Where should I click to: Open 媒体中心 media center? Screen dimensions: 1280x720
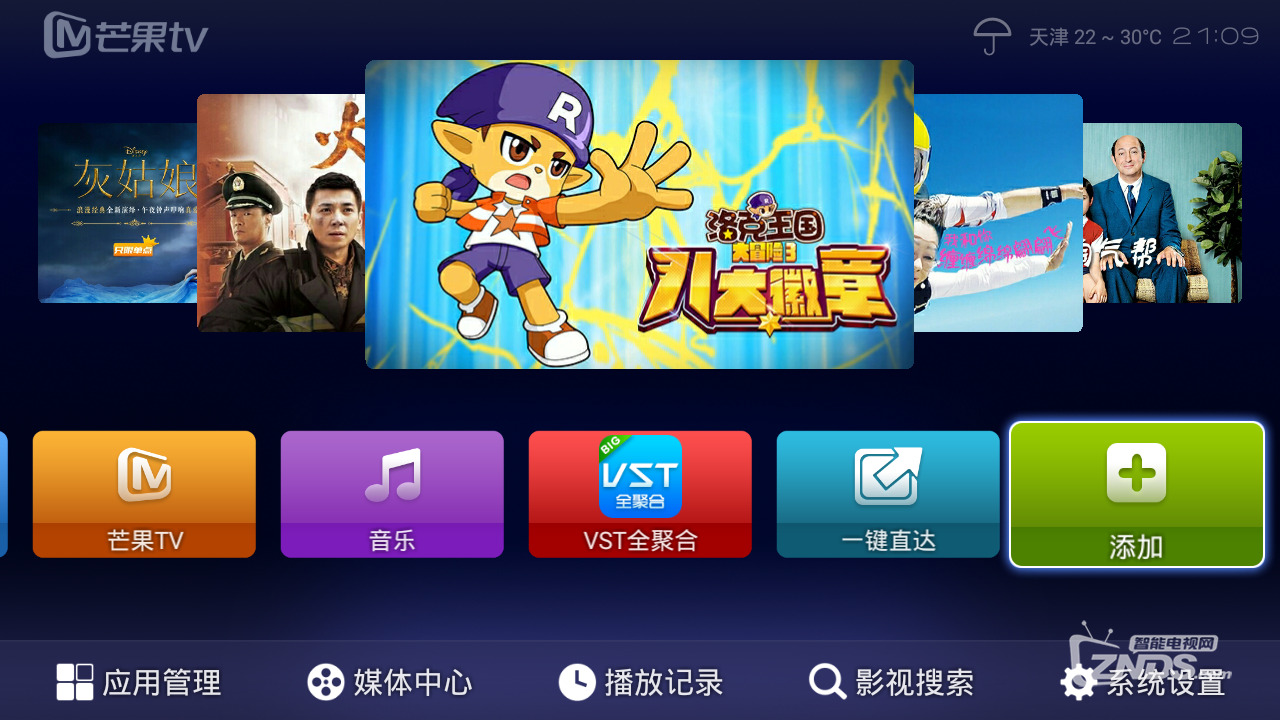tap(390, 683)
